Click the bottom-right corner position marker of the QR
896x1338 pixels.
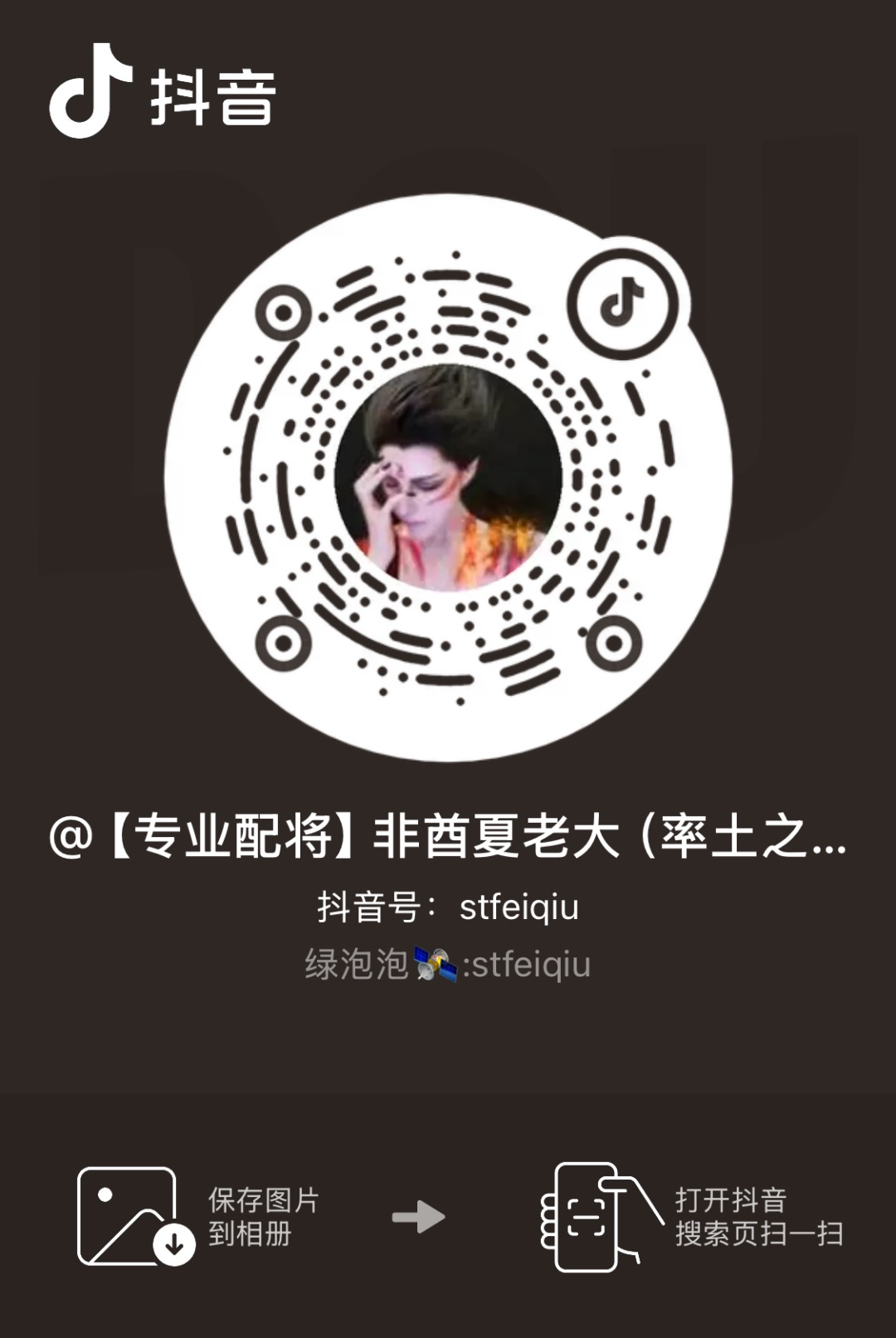pos(616,642)
